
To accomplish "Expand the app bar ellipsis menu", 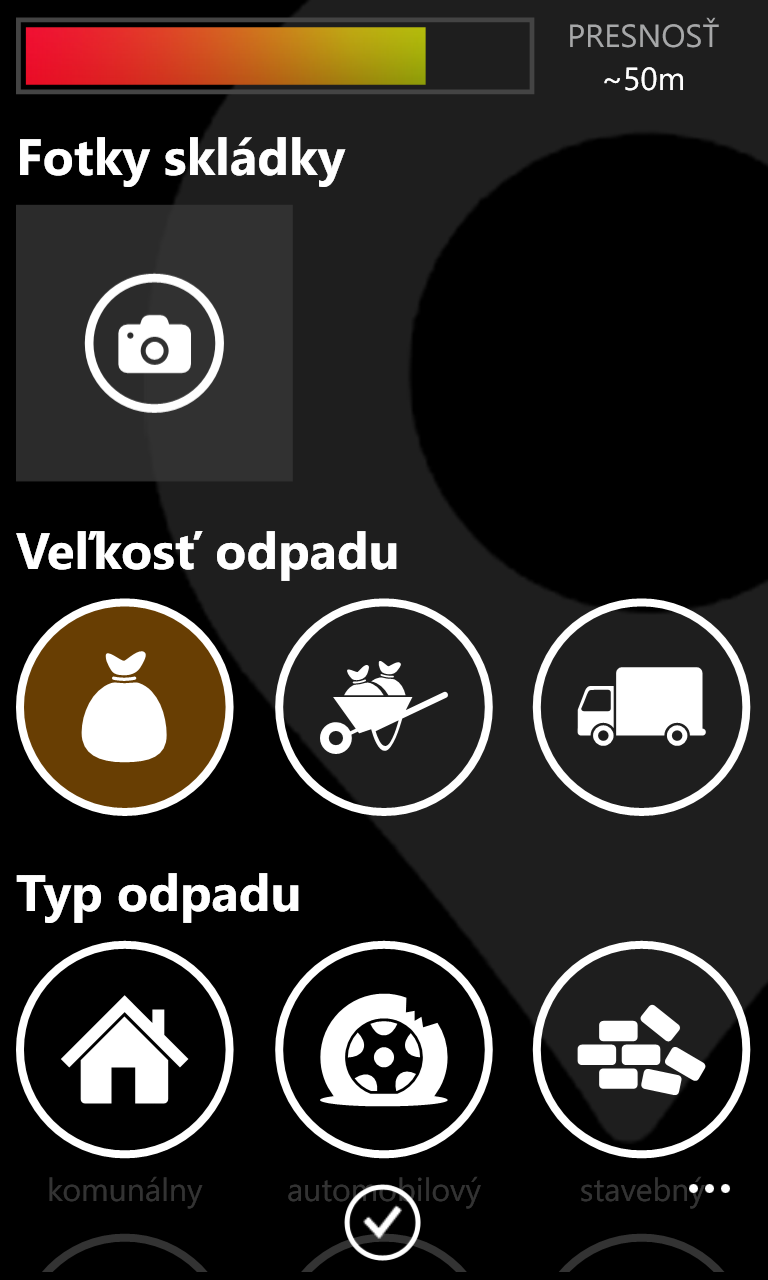I will (x=717, y=1189).
